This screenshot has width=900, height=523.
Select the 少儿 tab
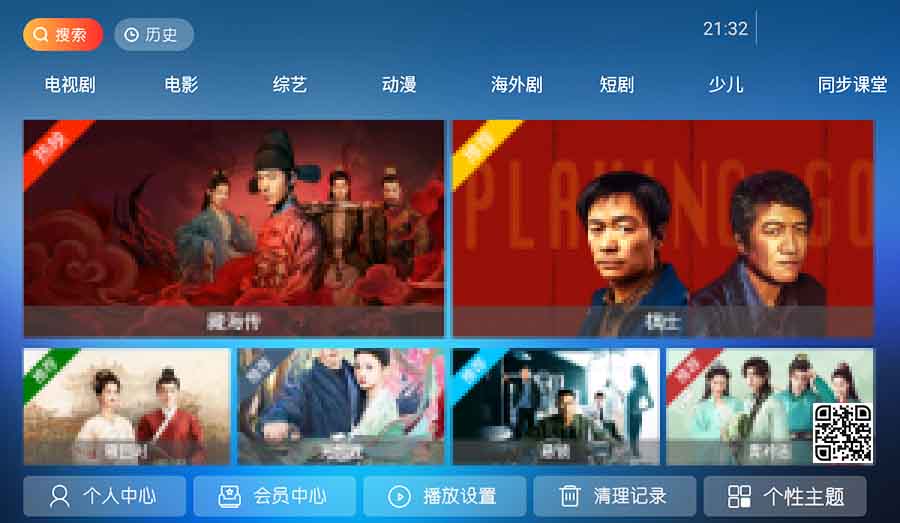tap(726, 85)
